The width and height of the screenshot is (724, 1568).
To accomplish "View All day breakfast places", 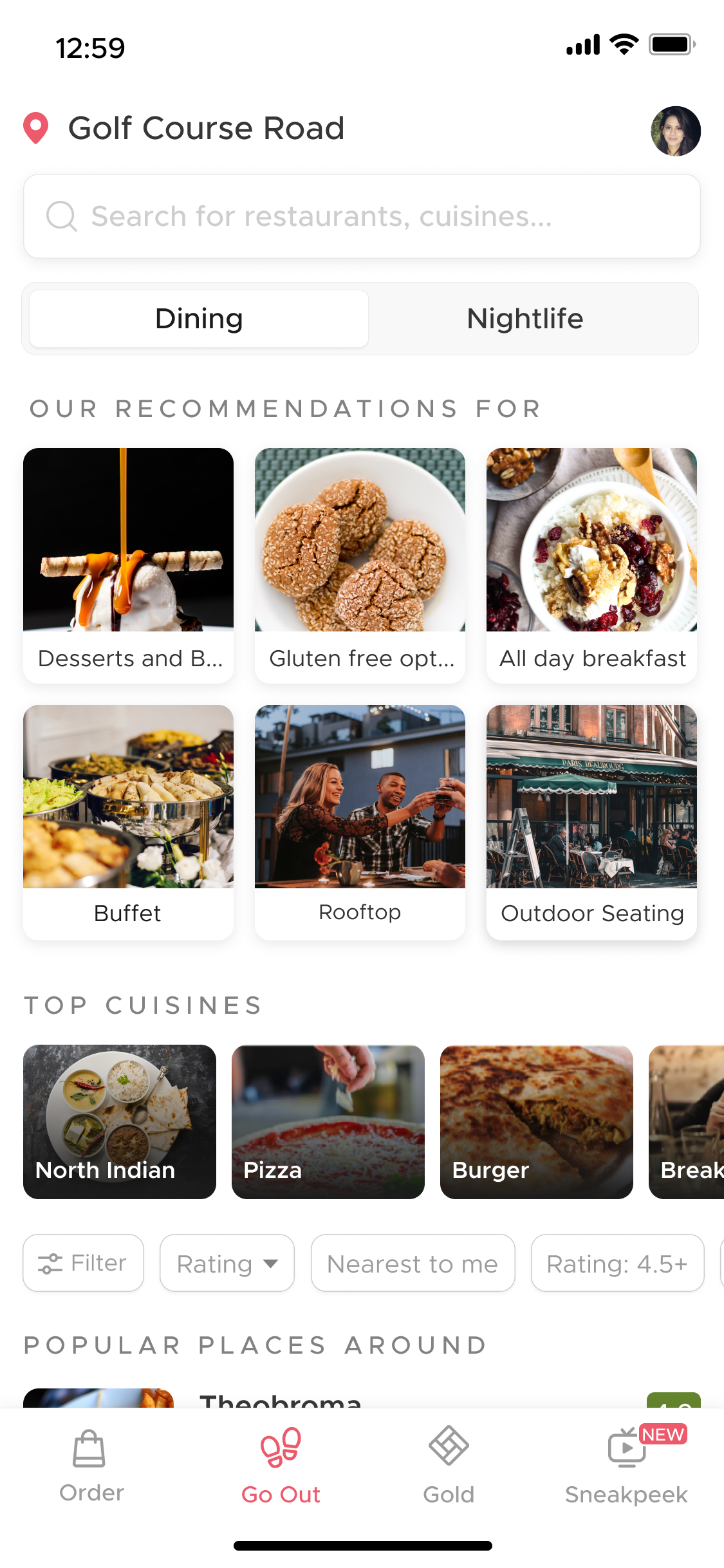I will 591,565.
